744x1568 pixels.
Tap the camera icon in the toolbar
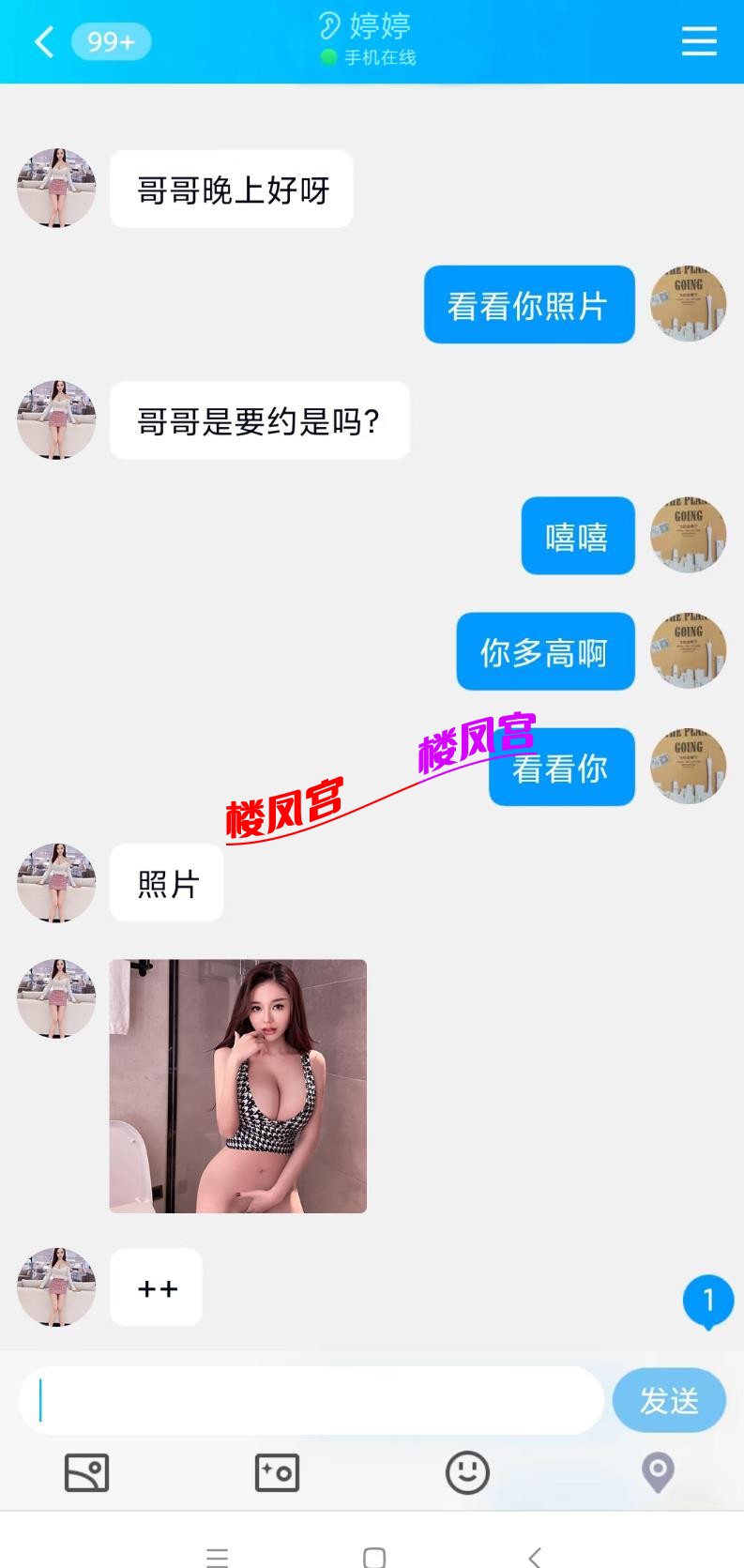coord(277,1472)
